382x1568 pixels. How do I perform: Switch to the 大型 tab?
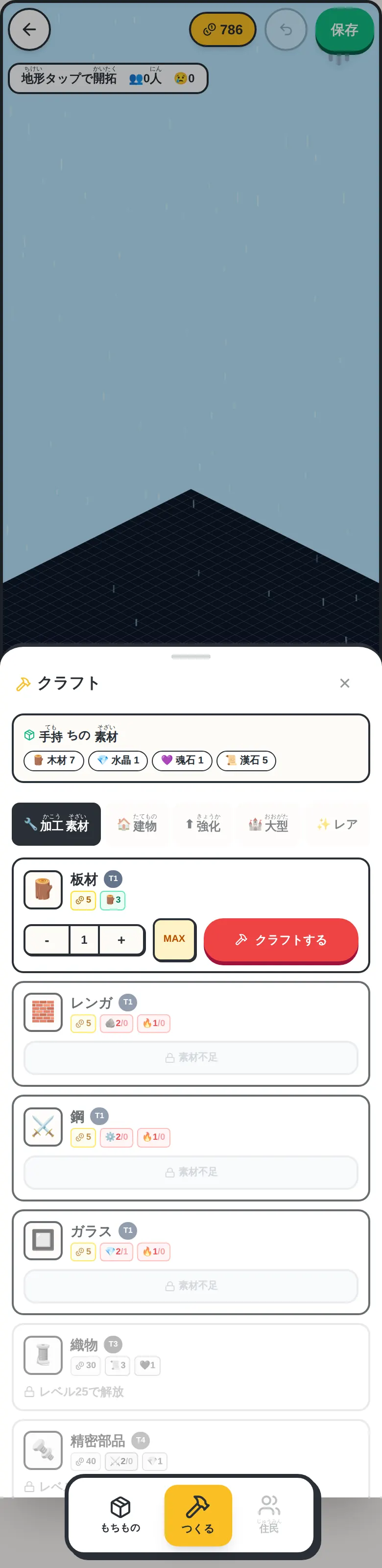click(268, 824)
